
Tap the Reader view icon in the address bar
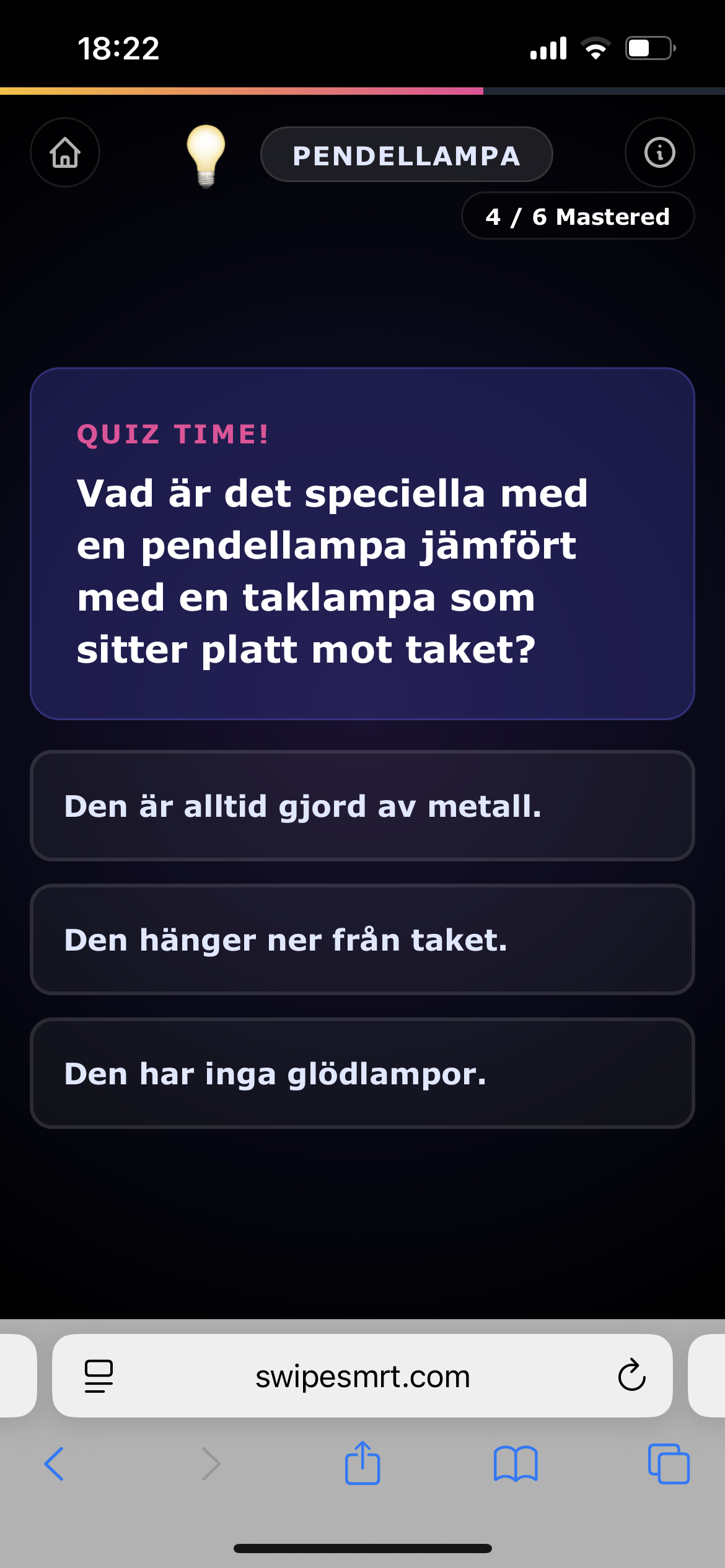pos(99,1375)
